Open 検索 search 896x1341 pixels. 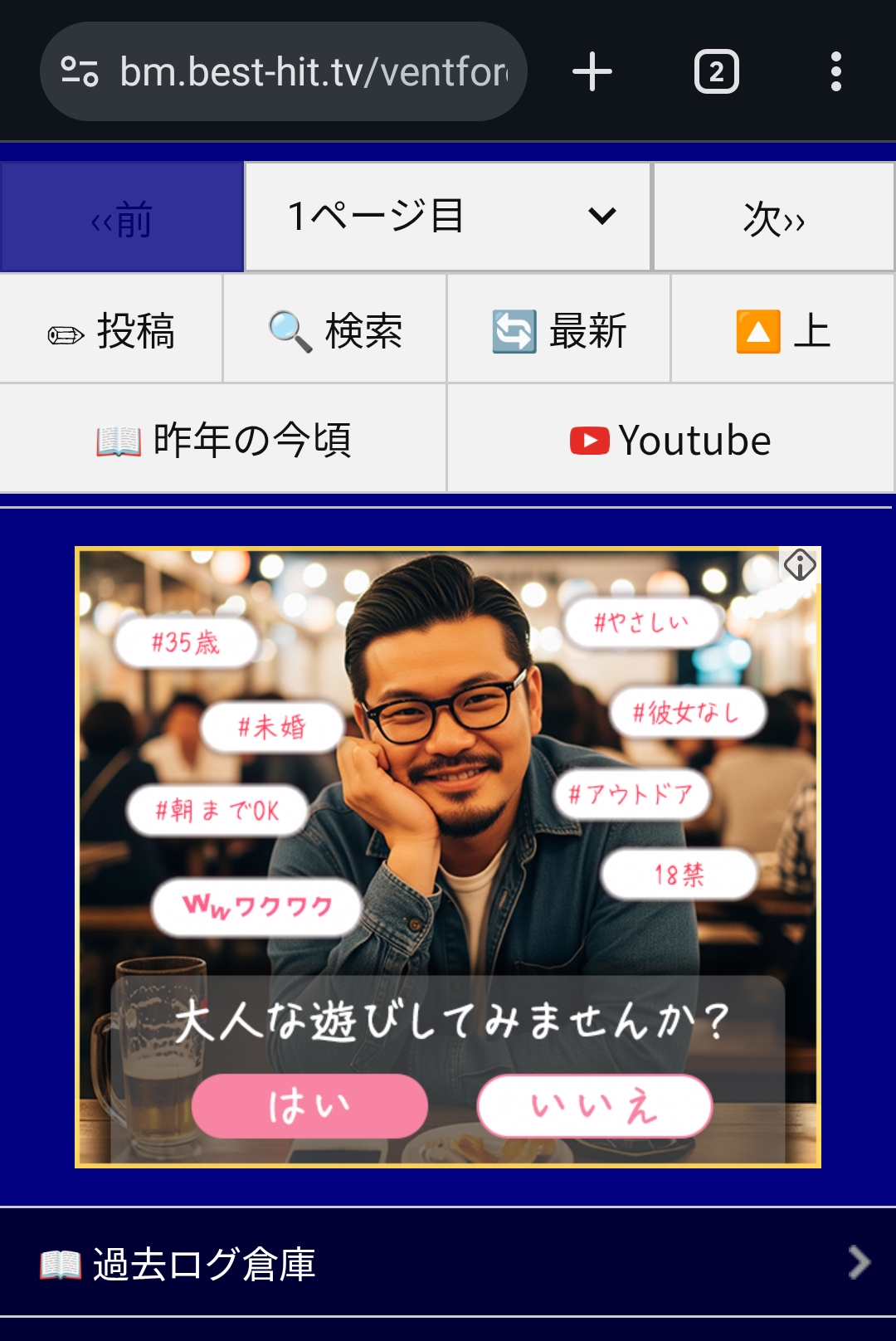(x=335, y=330)
